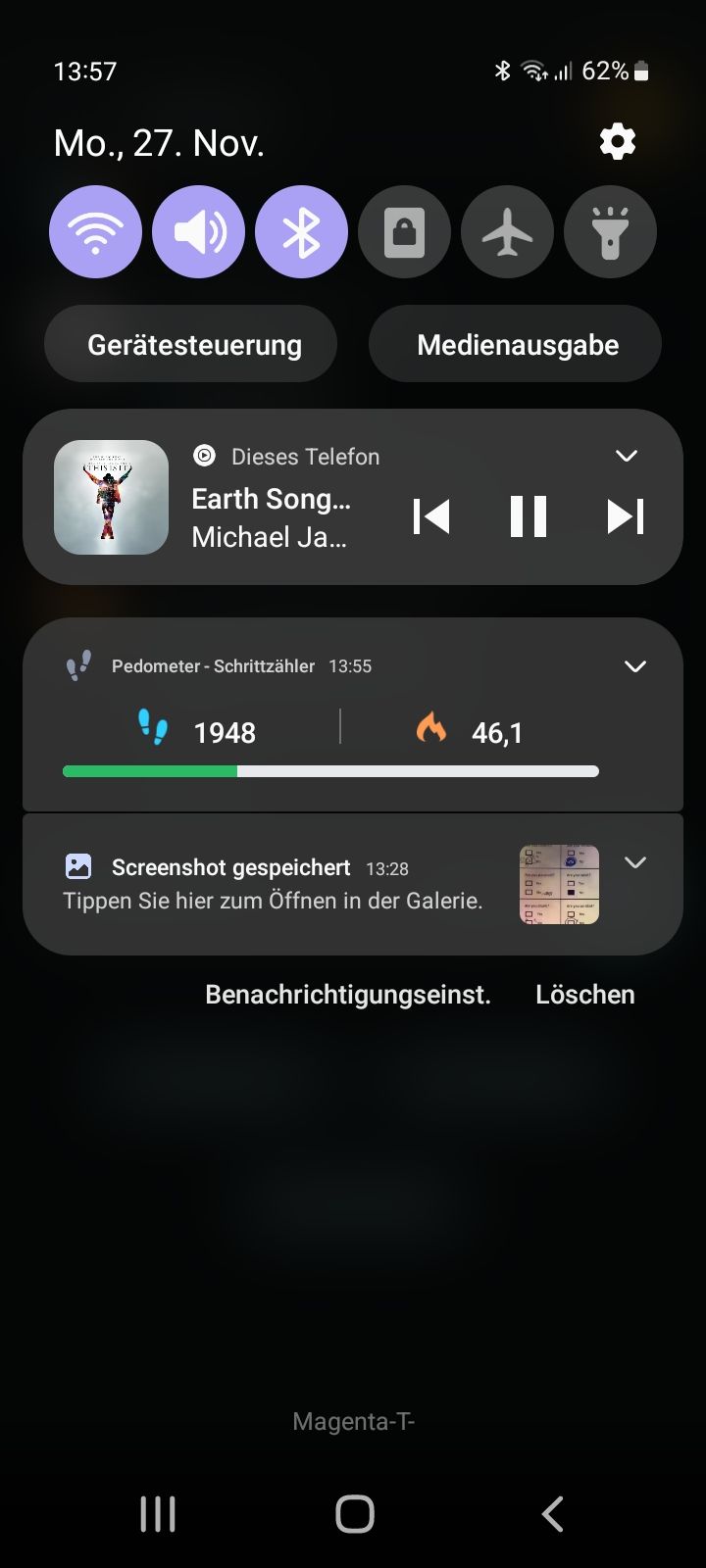This screenshot has width=706, height=1568.
Task: Expand the media player card
Action: tap(626, 456)
